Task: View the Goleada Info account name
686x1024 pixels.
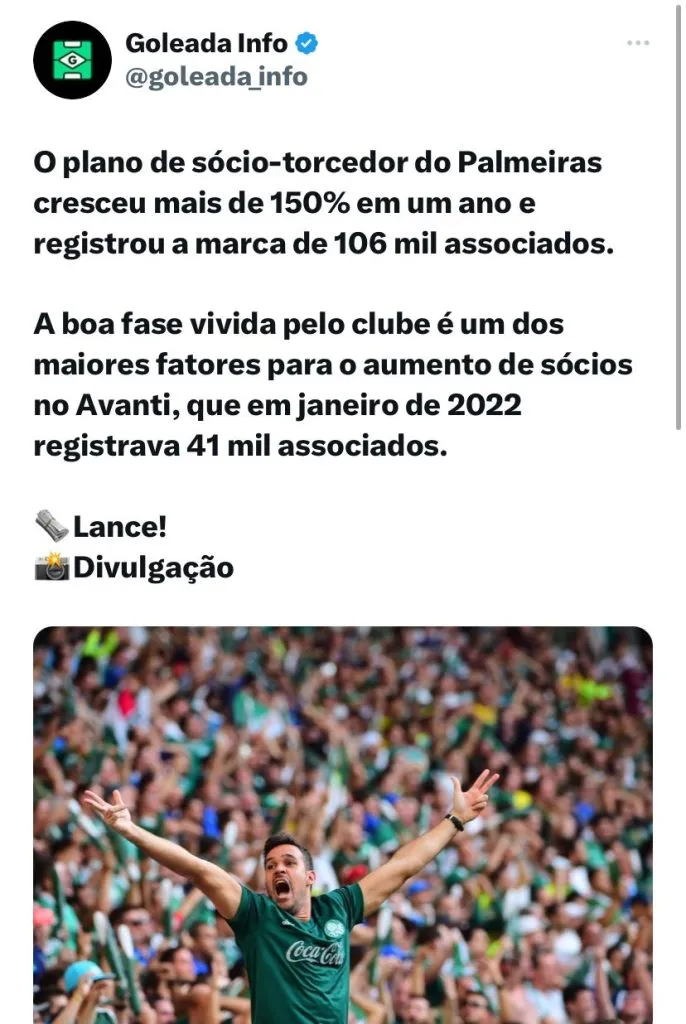Action: [x=206, y=43]
